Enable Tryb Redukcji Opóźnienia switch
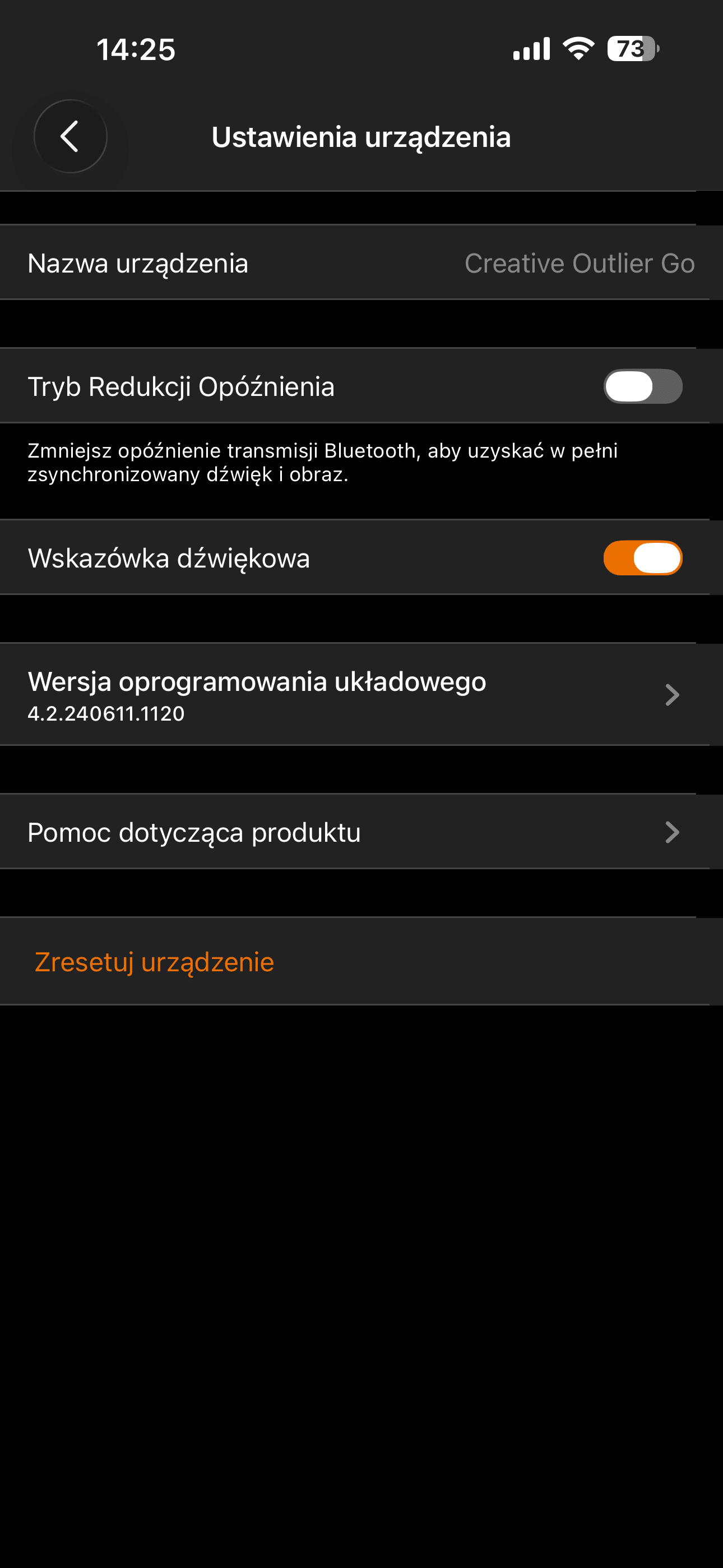 point(642,386)
